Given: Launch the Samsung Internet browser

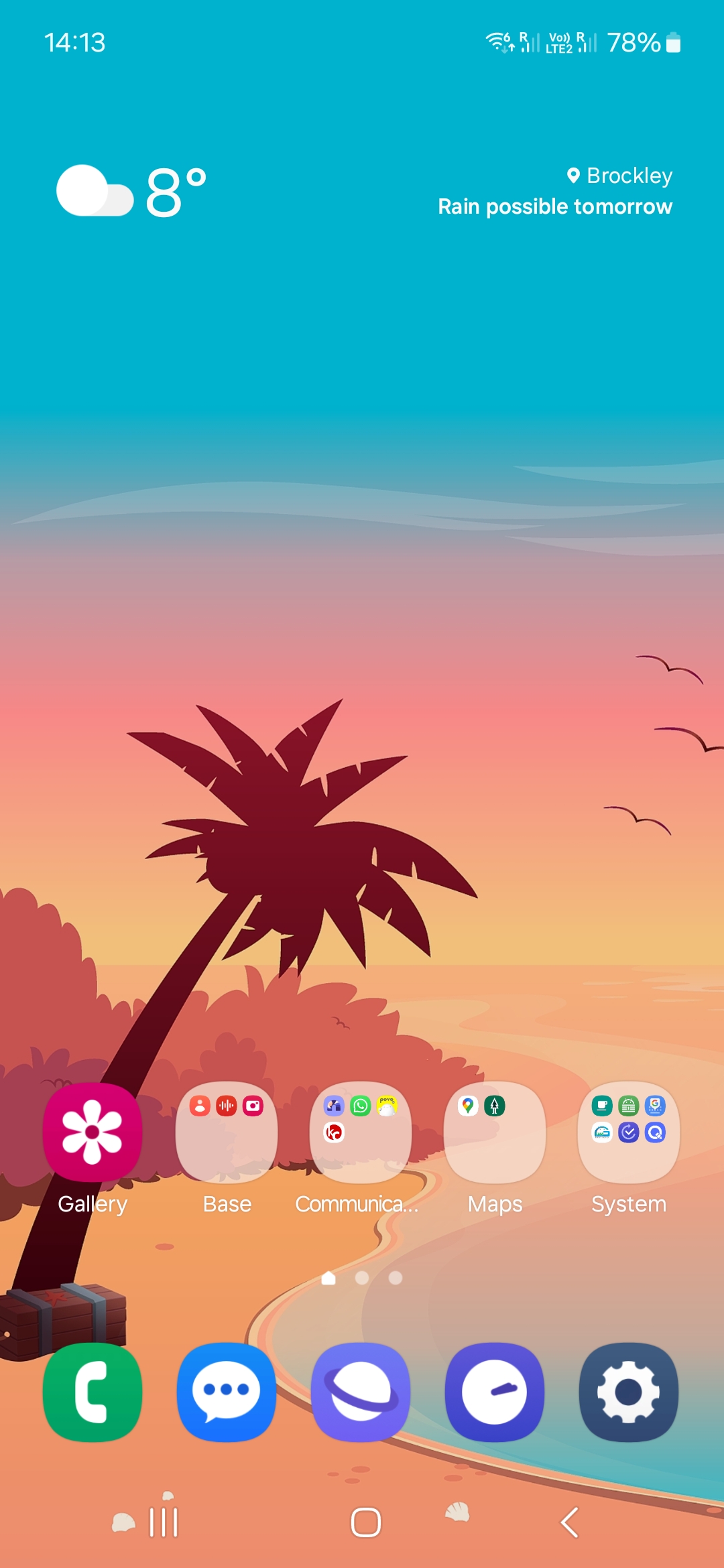Looking at the screenshot, I should [361, 1392].
